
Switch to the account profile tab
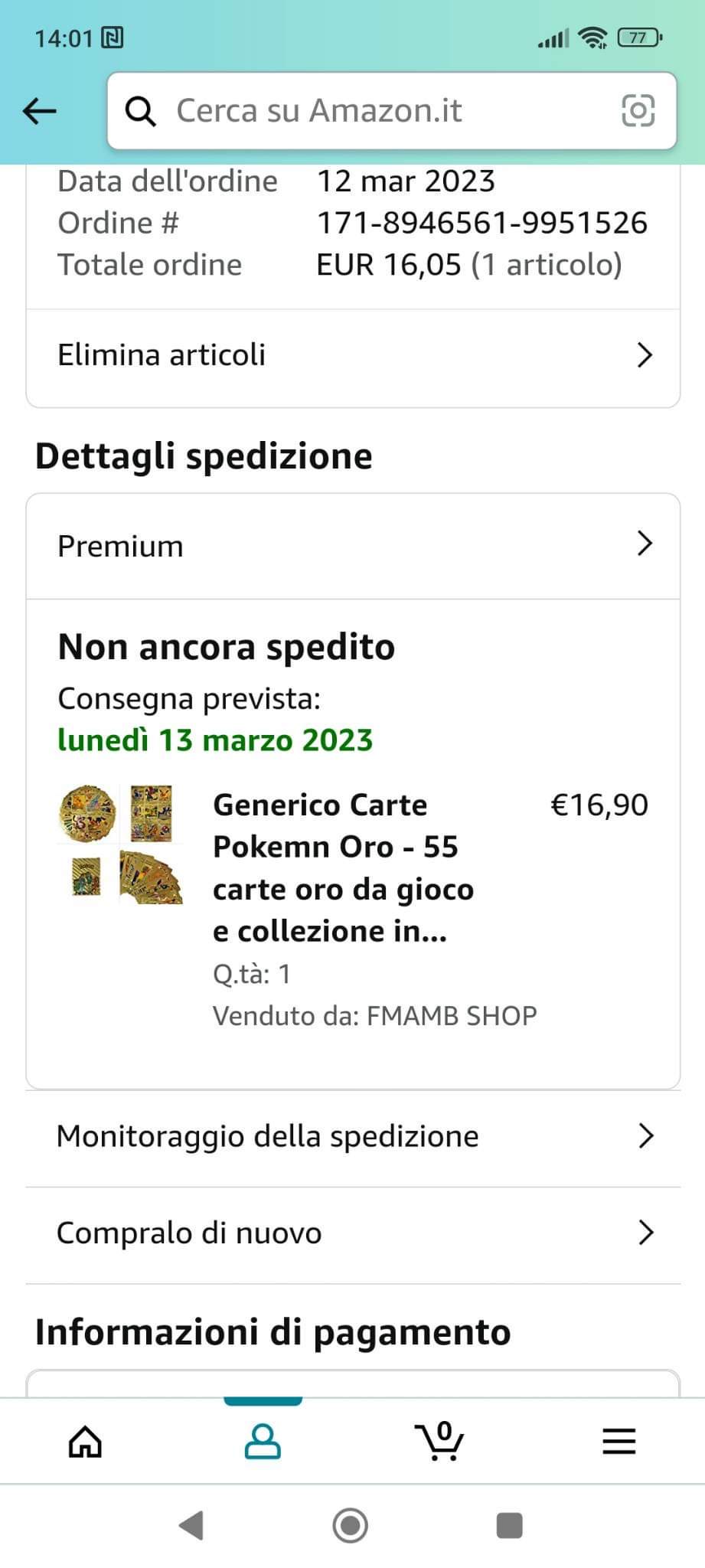[263, 1442]
